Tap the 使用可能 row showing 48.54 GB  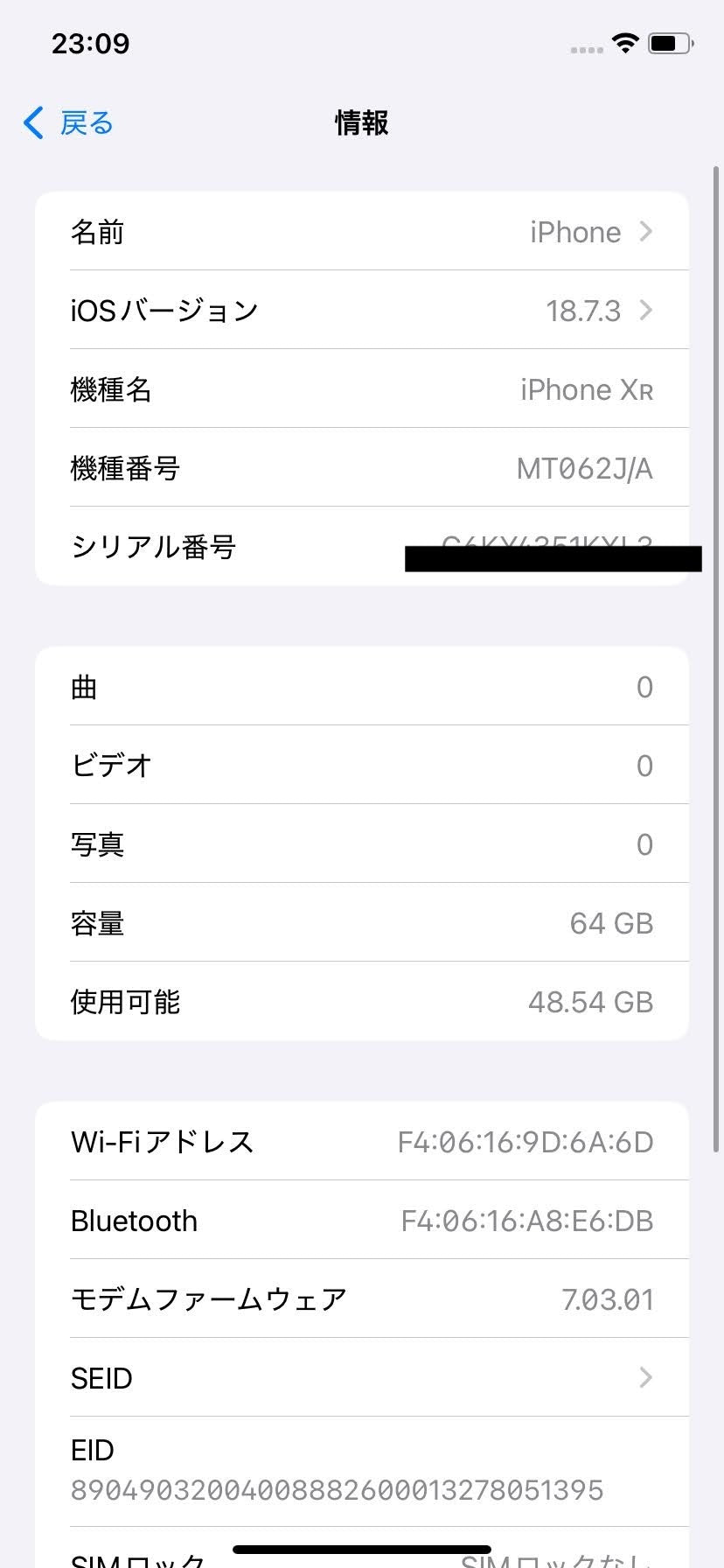[x=362, y=1001]
